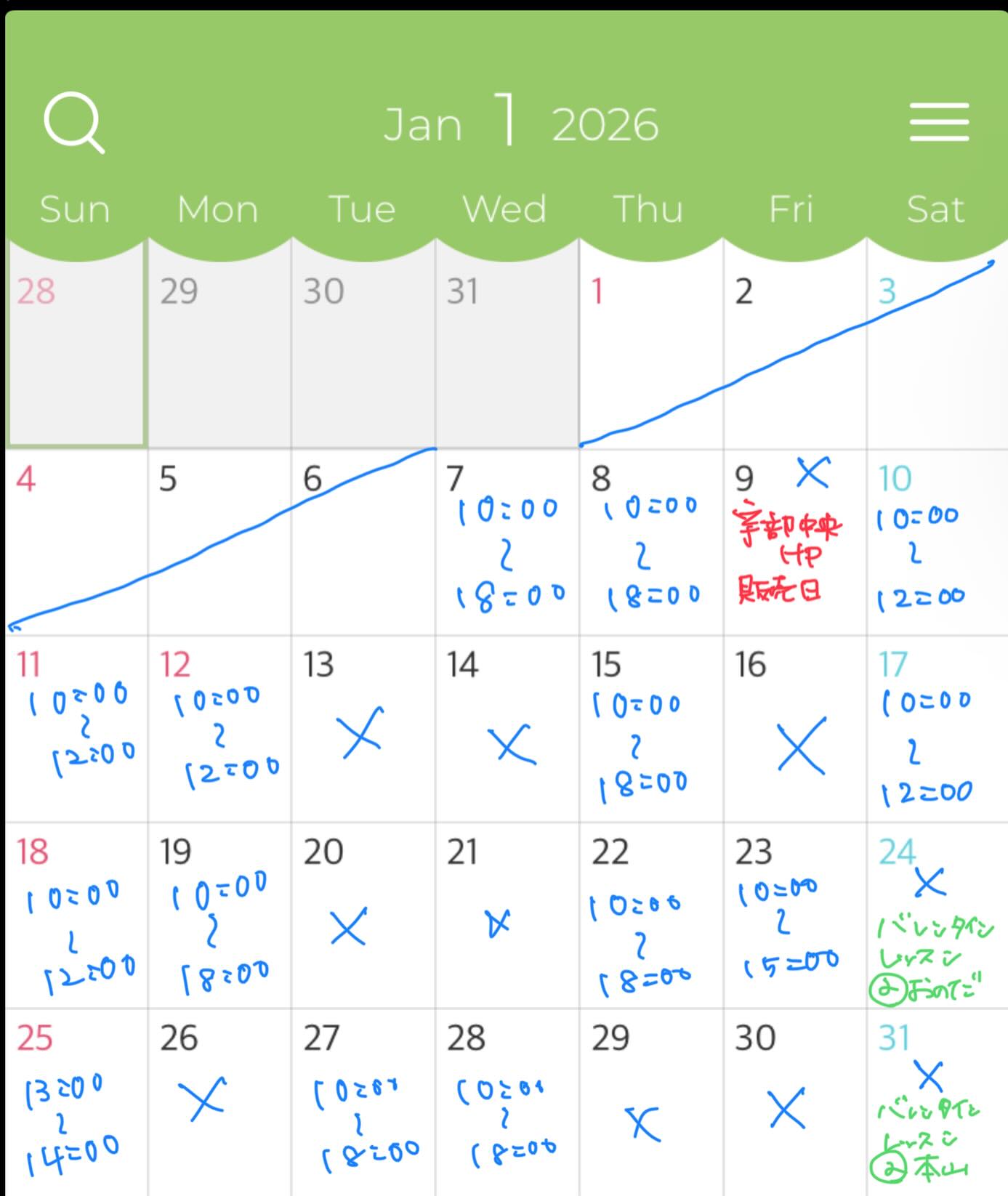Open the hamburger menu
1008x1196 pixels.
click(x=939, y=123)
